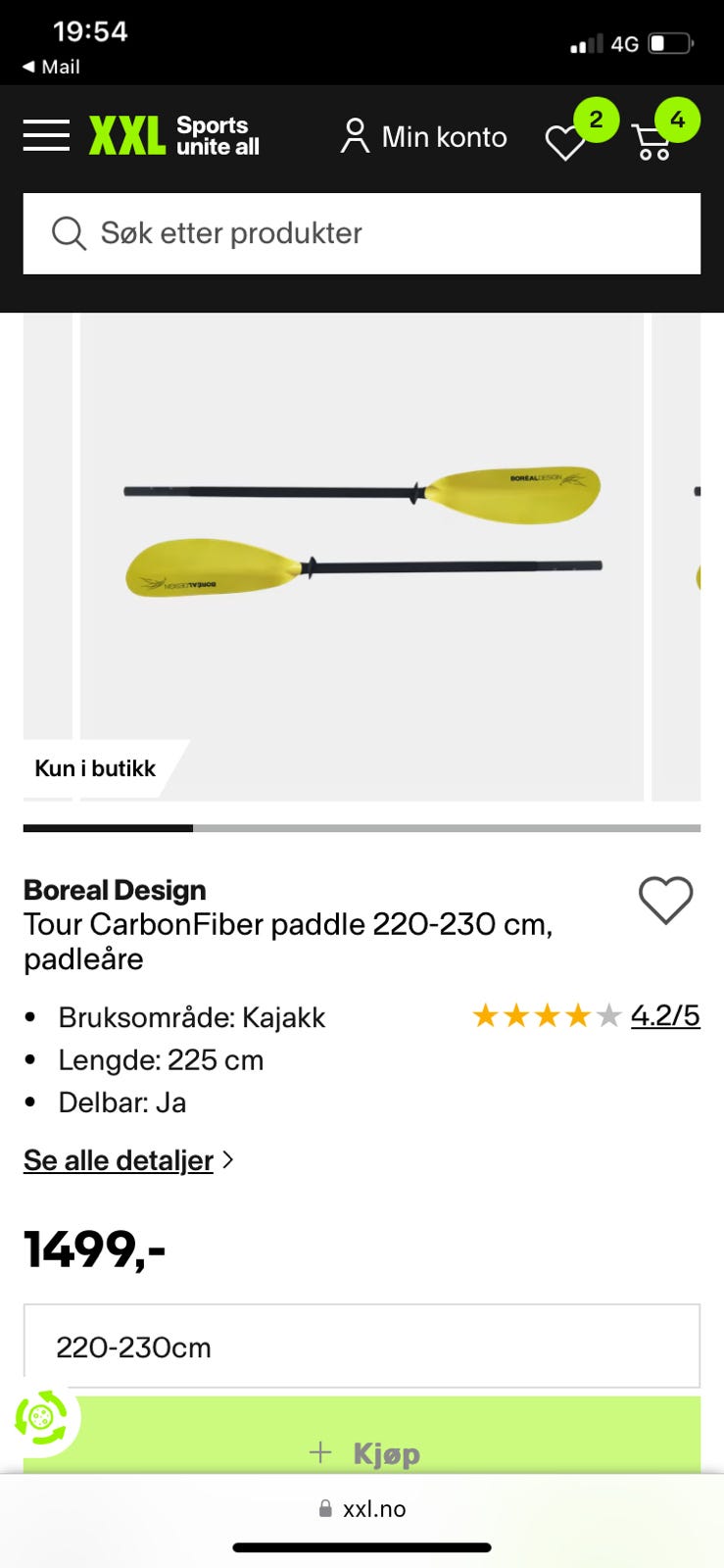Open Min konto account page

click(423, 137)
